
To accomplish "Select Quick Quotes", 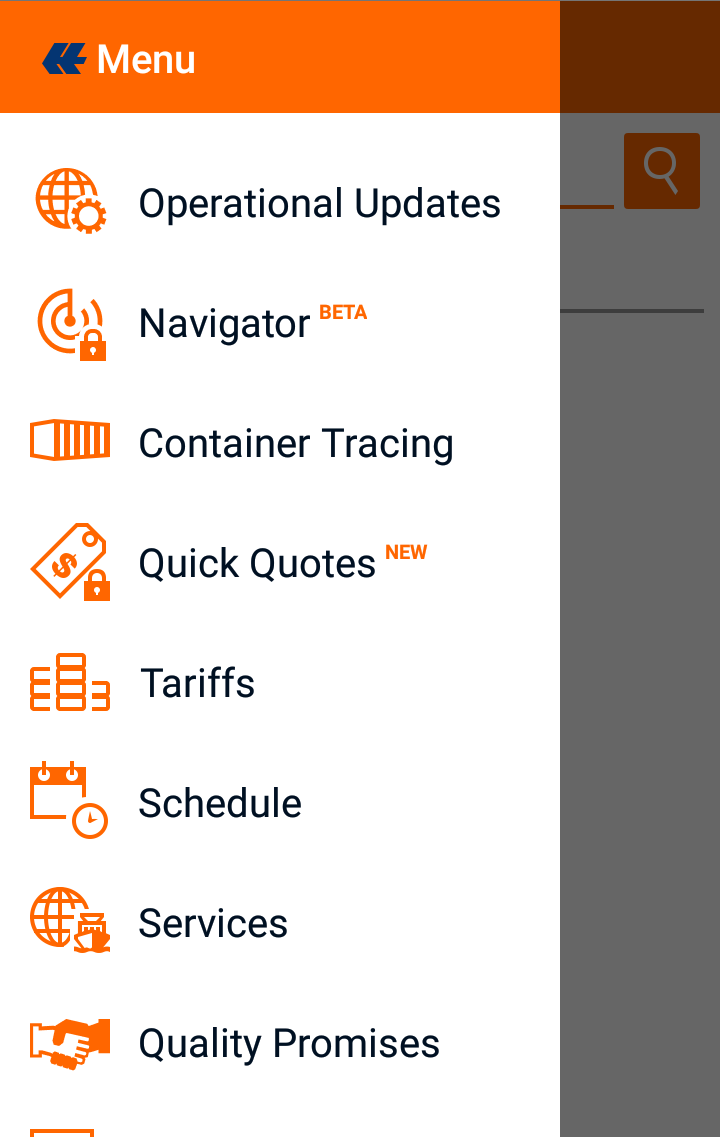I will pyautogui.click(x=257, y=564).
